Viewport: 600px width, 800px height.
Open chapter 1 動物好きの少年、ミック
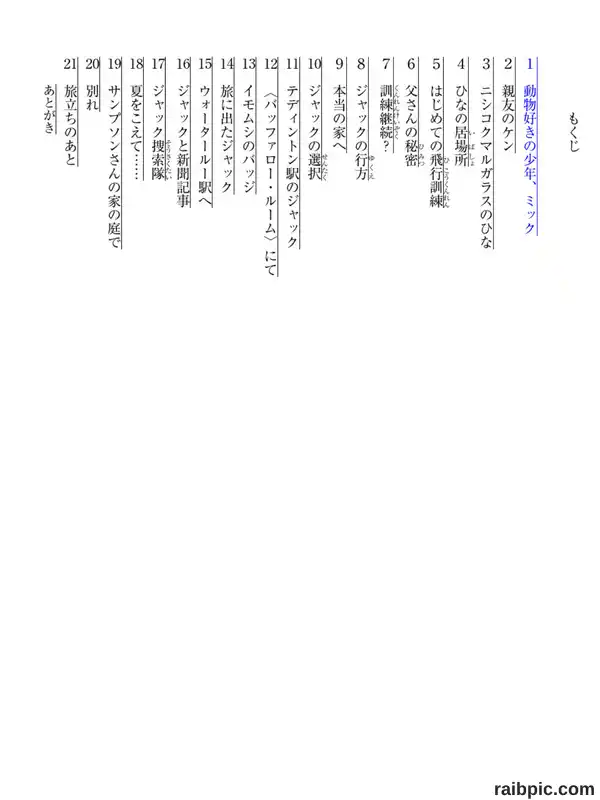530,147
